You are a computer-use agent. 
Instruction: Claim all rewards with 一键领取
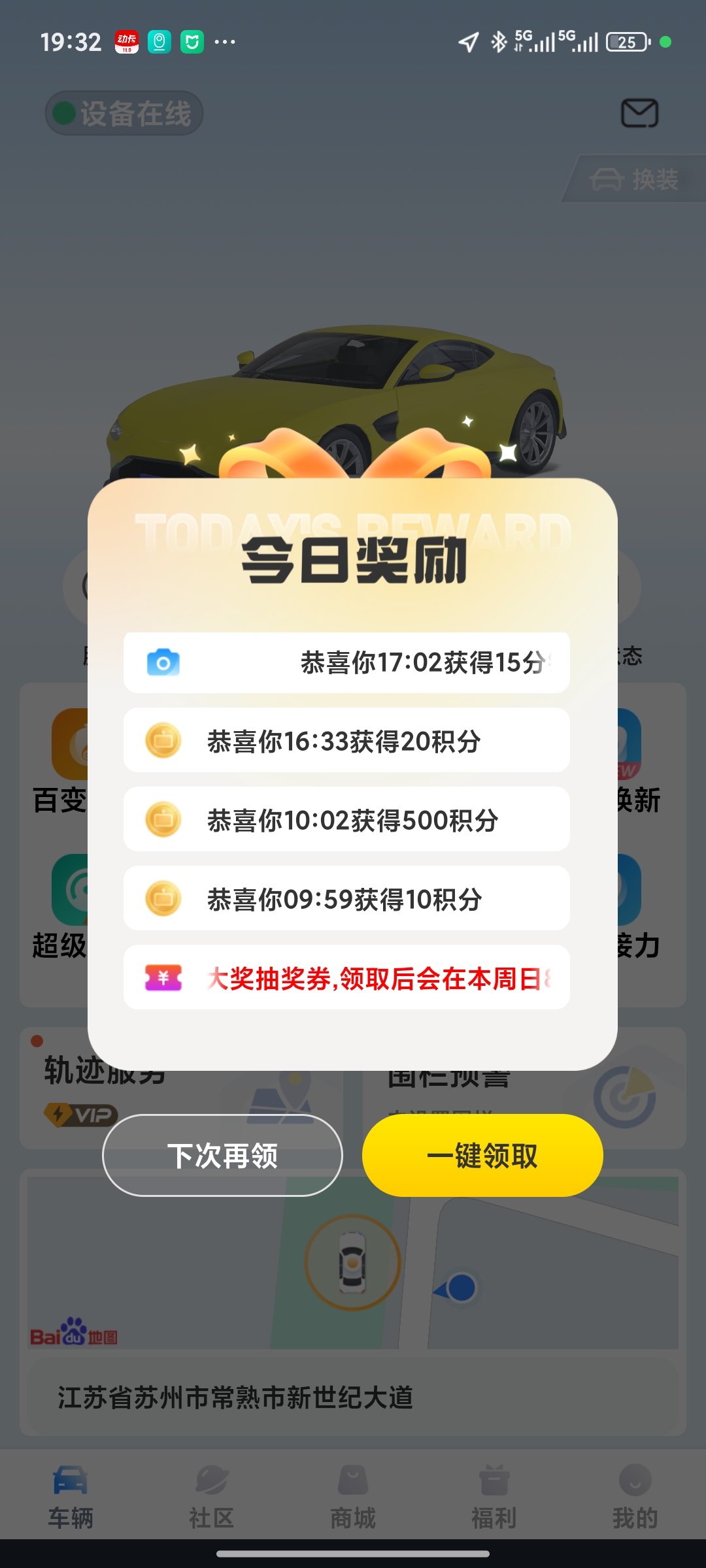click(482, 1155)
